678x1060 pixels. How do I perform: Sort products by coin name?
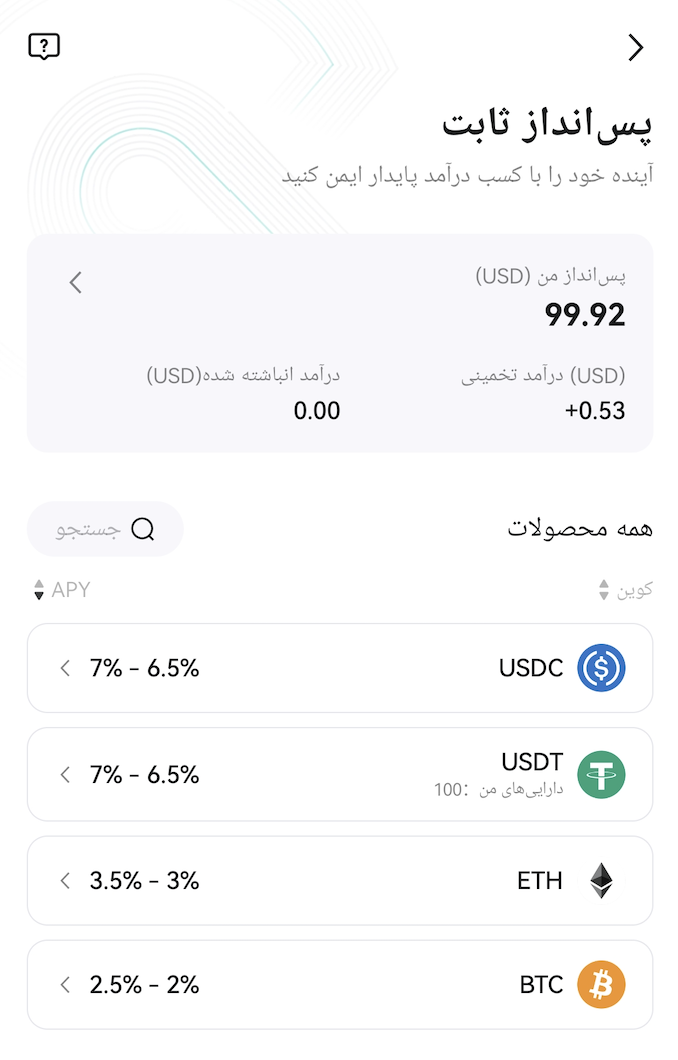625,589
